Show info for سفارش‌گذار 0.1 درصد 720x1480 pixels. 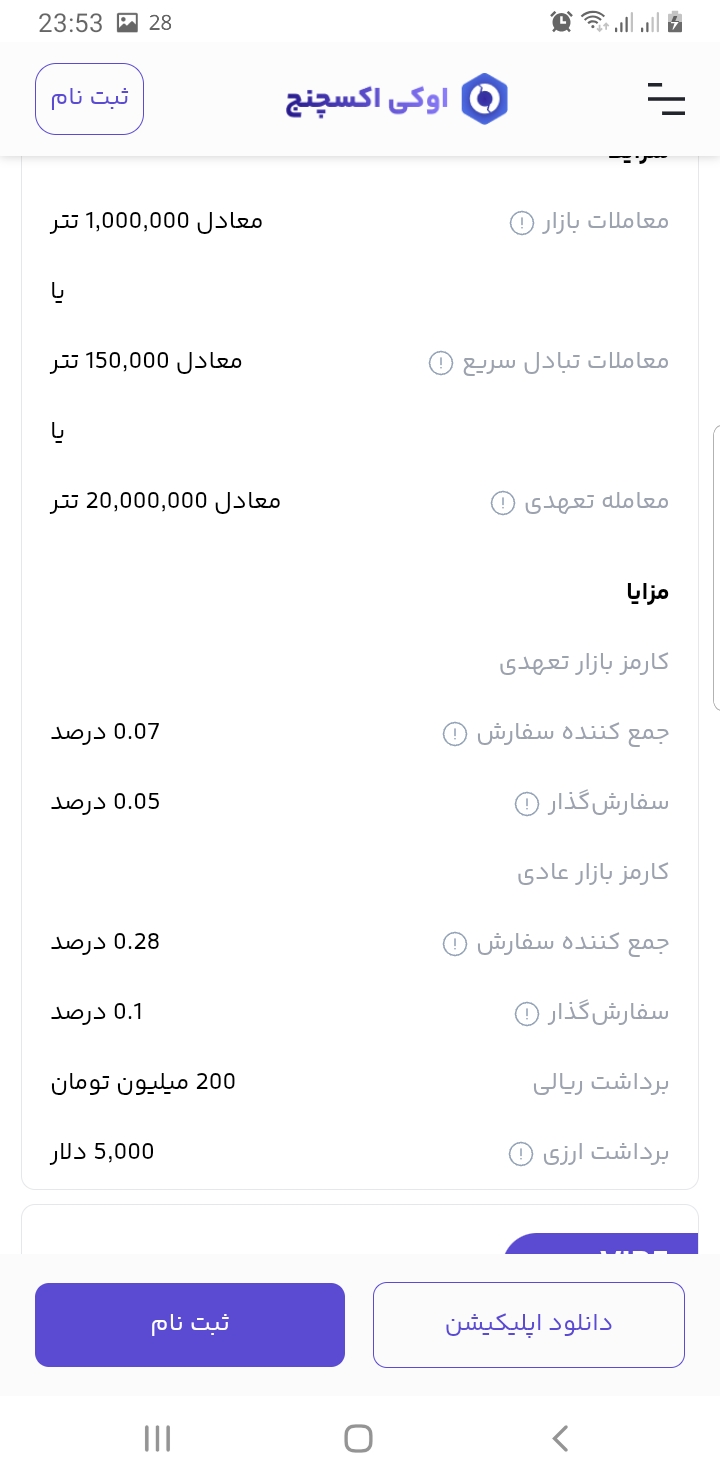(526, 1014)
